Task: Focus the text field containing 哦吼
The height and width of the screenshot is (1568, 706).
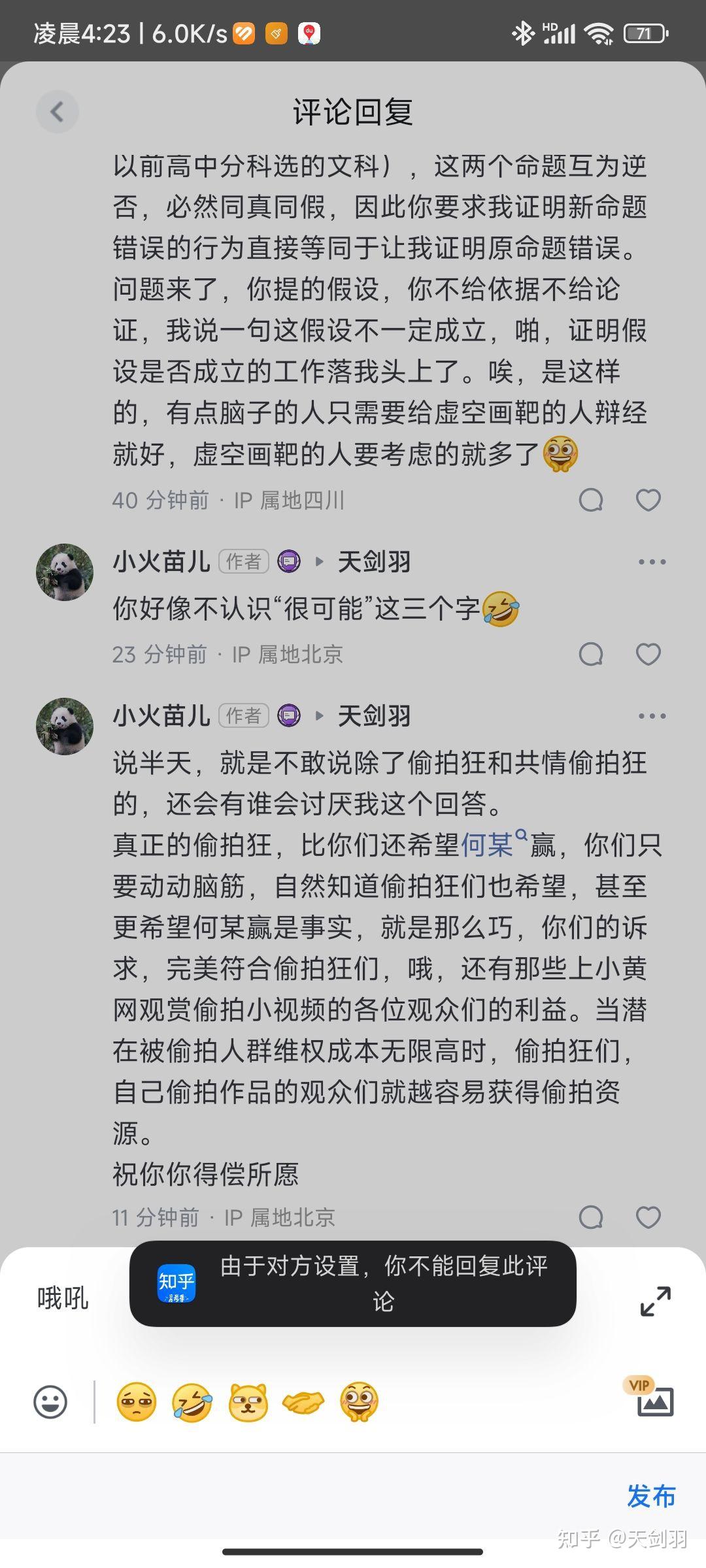Action: coord(327,1299)
